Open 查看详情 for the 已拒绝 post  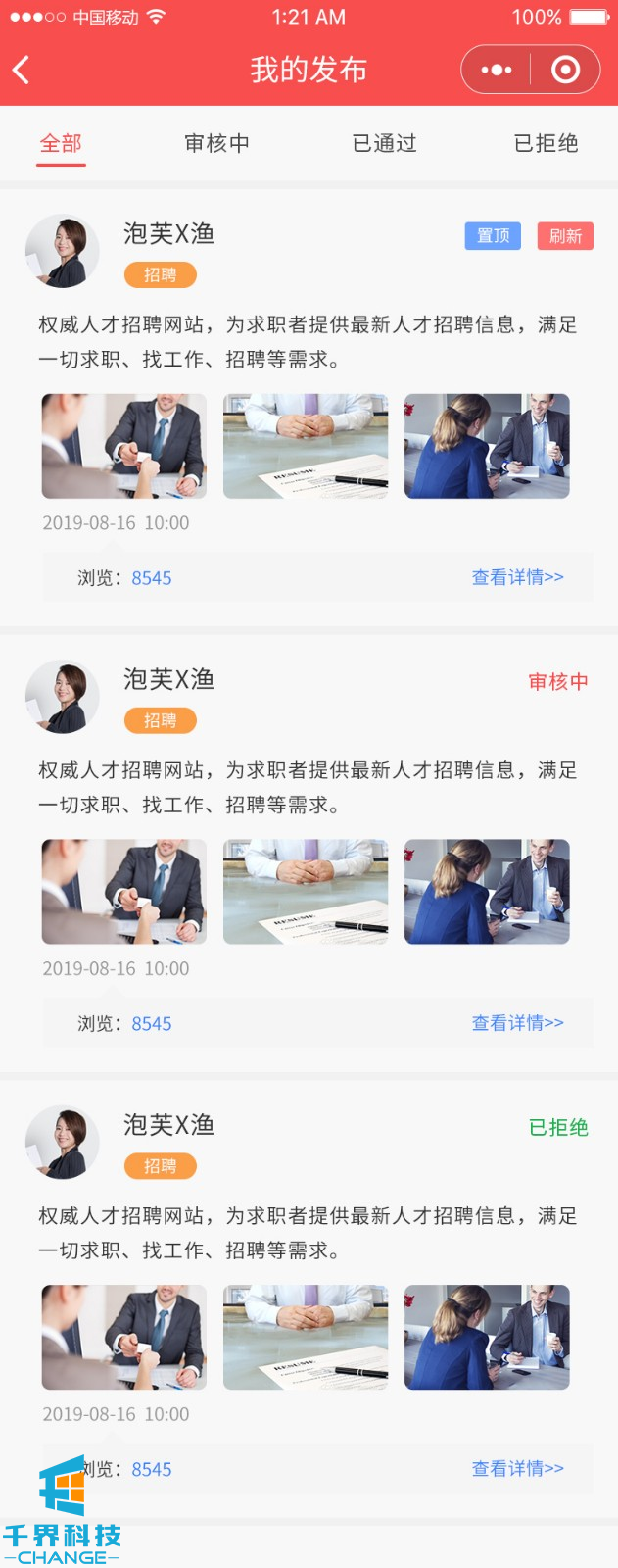point(517,1468)
